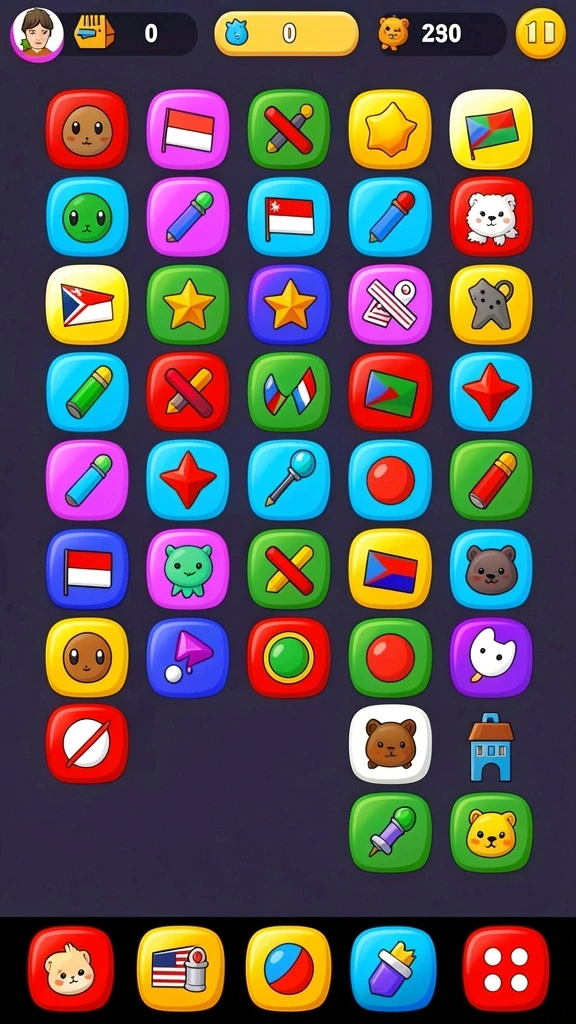Select the pushpin on green tile
The width and height of the screenshot is (576, 1024).
(391, 832)
